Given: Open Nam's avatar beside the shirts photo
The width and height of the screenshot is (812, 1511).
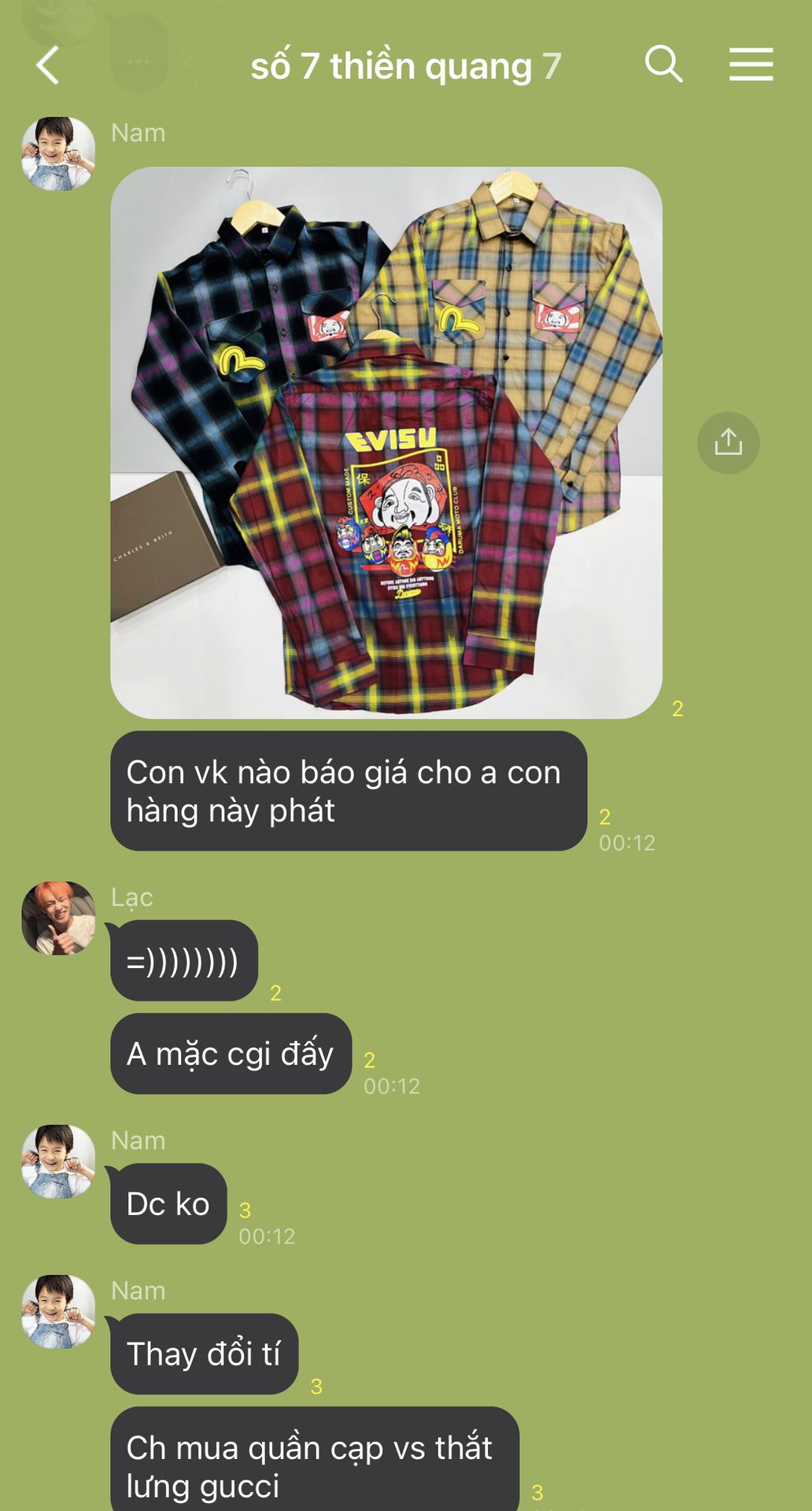Looking at the screenshot, I should (x=58, y=154).
